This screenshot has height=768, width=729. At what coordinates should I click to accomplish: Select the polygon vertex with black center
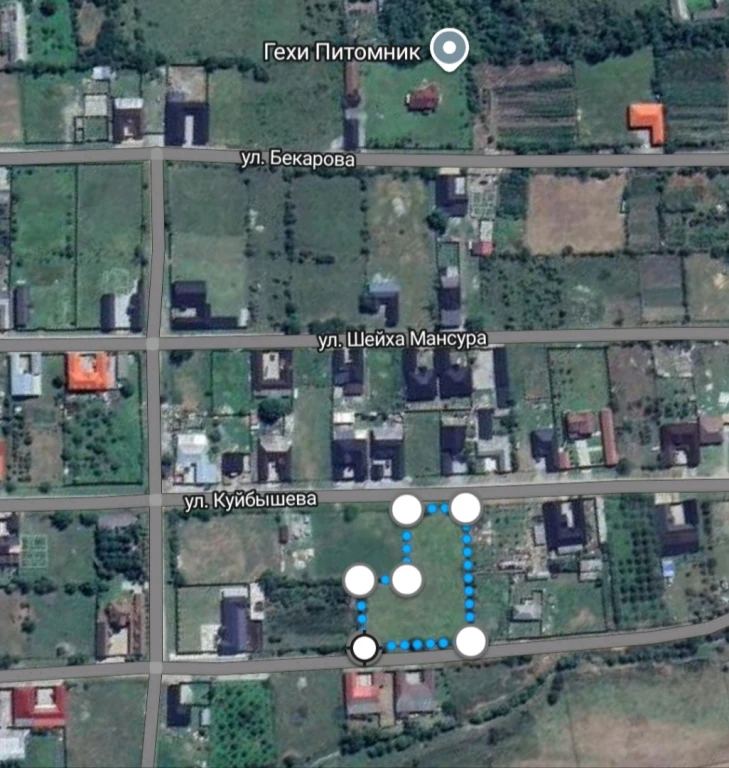coord(365,649)
